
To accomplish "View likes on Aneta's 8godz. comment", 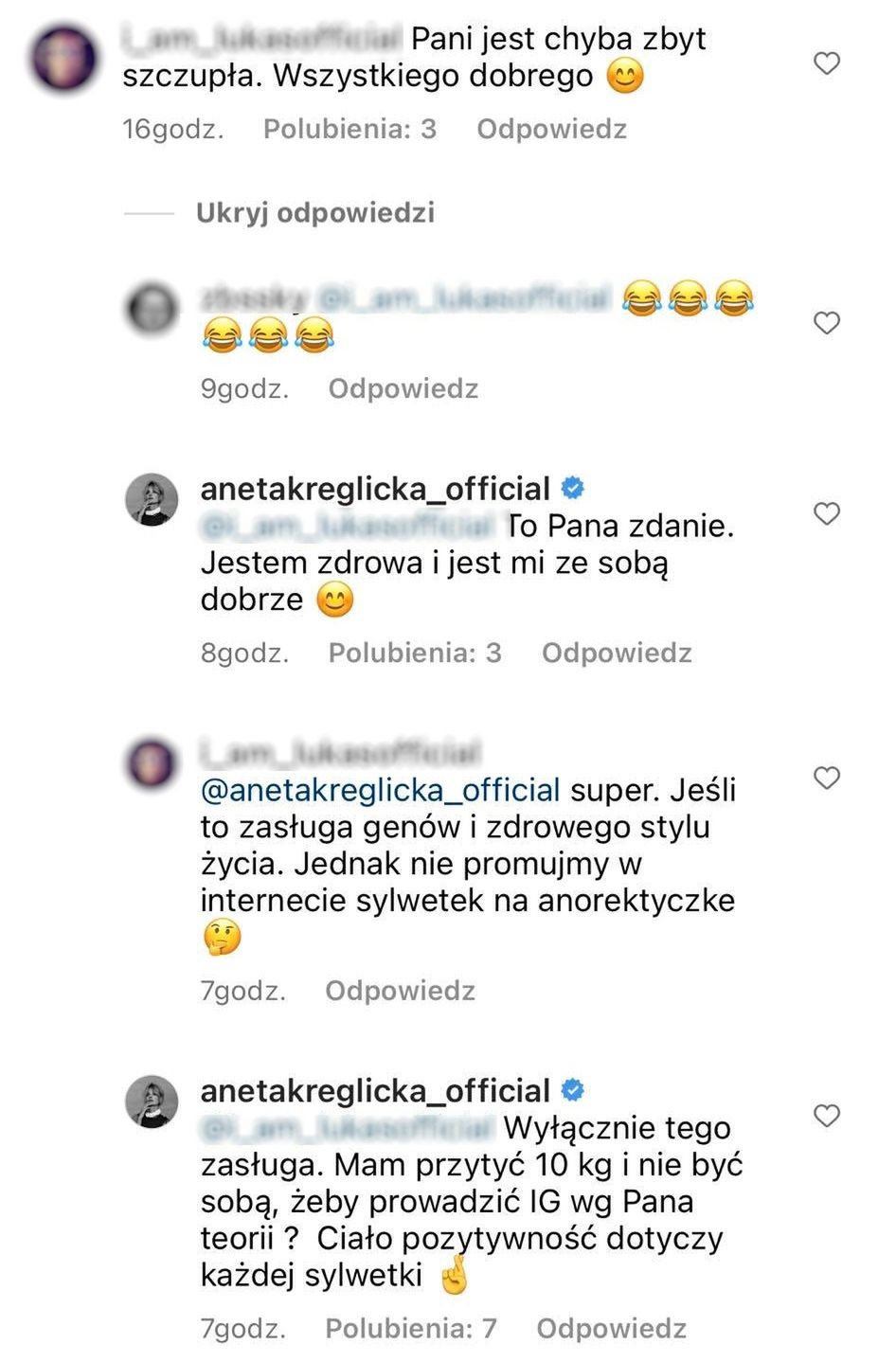I will coord(415,653).
